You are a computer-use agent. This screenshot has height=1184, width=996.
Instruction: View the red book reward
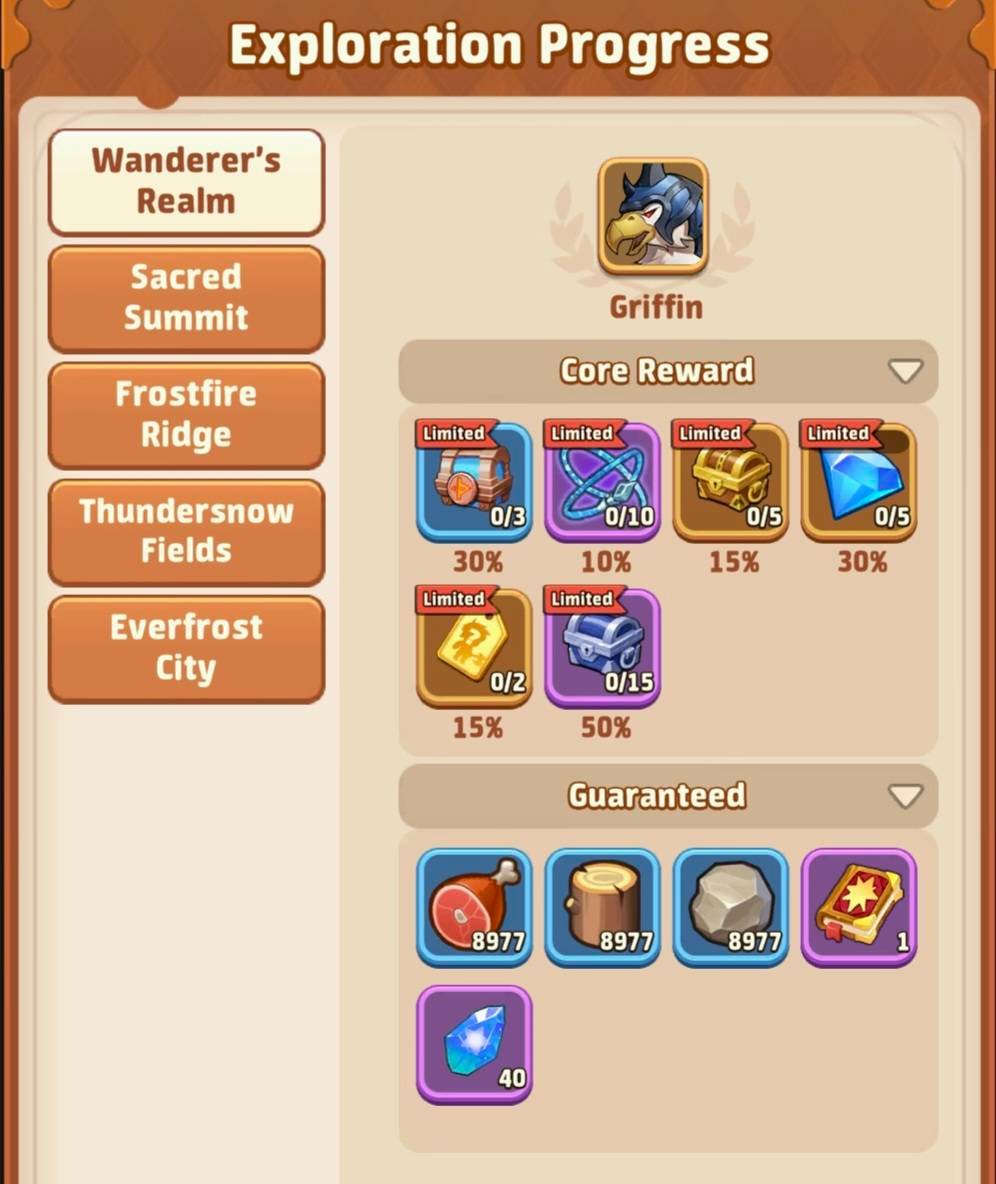858,907
